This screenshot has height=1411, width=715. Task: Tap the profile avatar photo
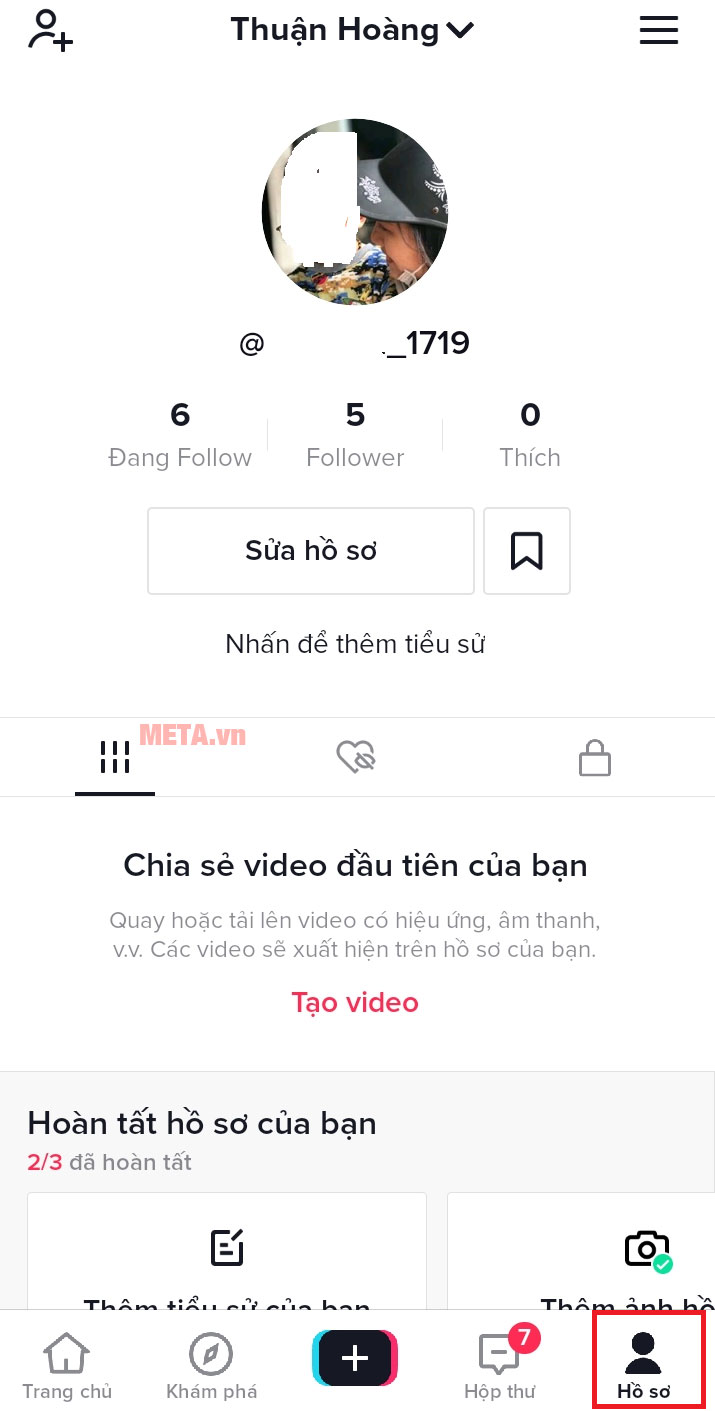pos(355,212)
